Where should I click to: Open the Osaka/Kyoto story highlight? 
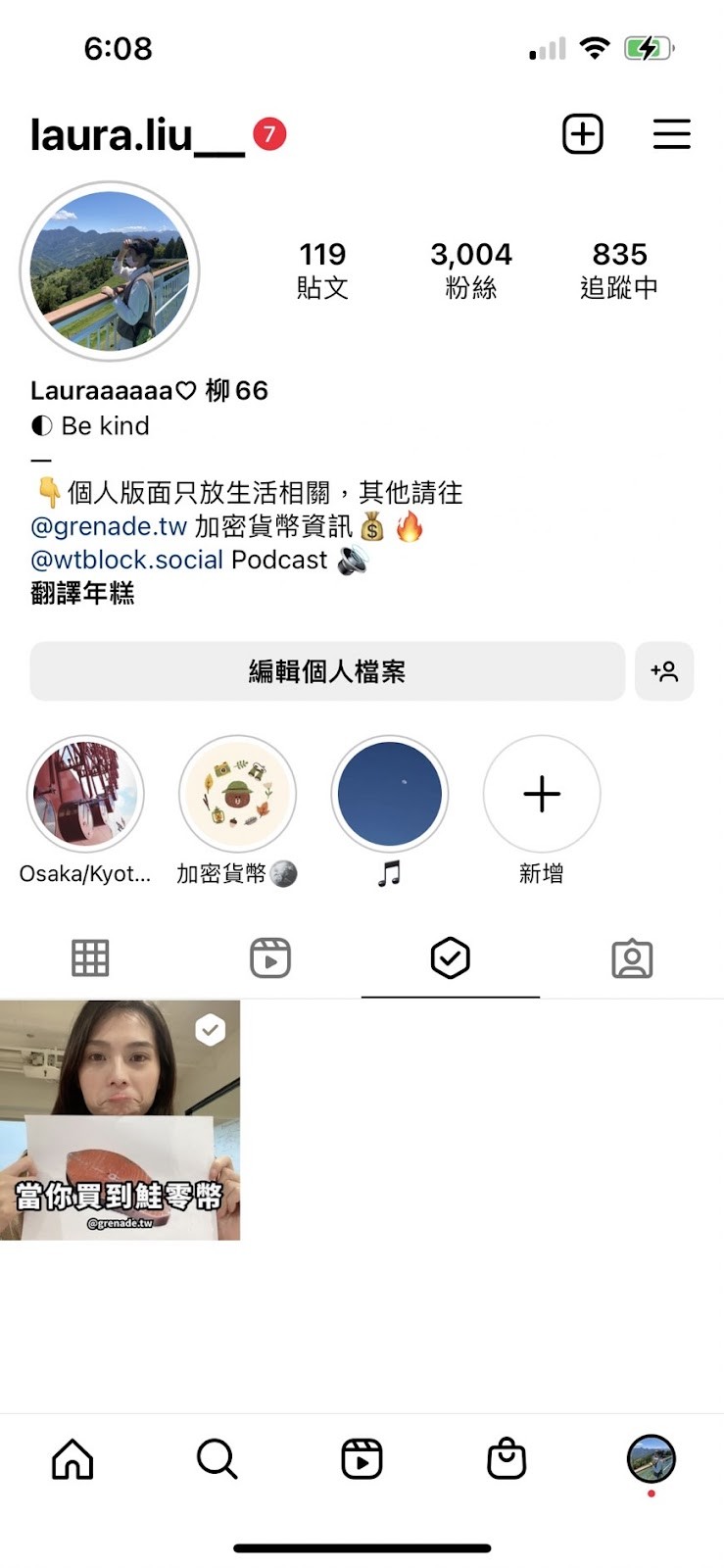[85, 794]
